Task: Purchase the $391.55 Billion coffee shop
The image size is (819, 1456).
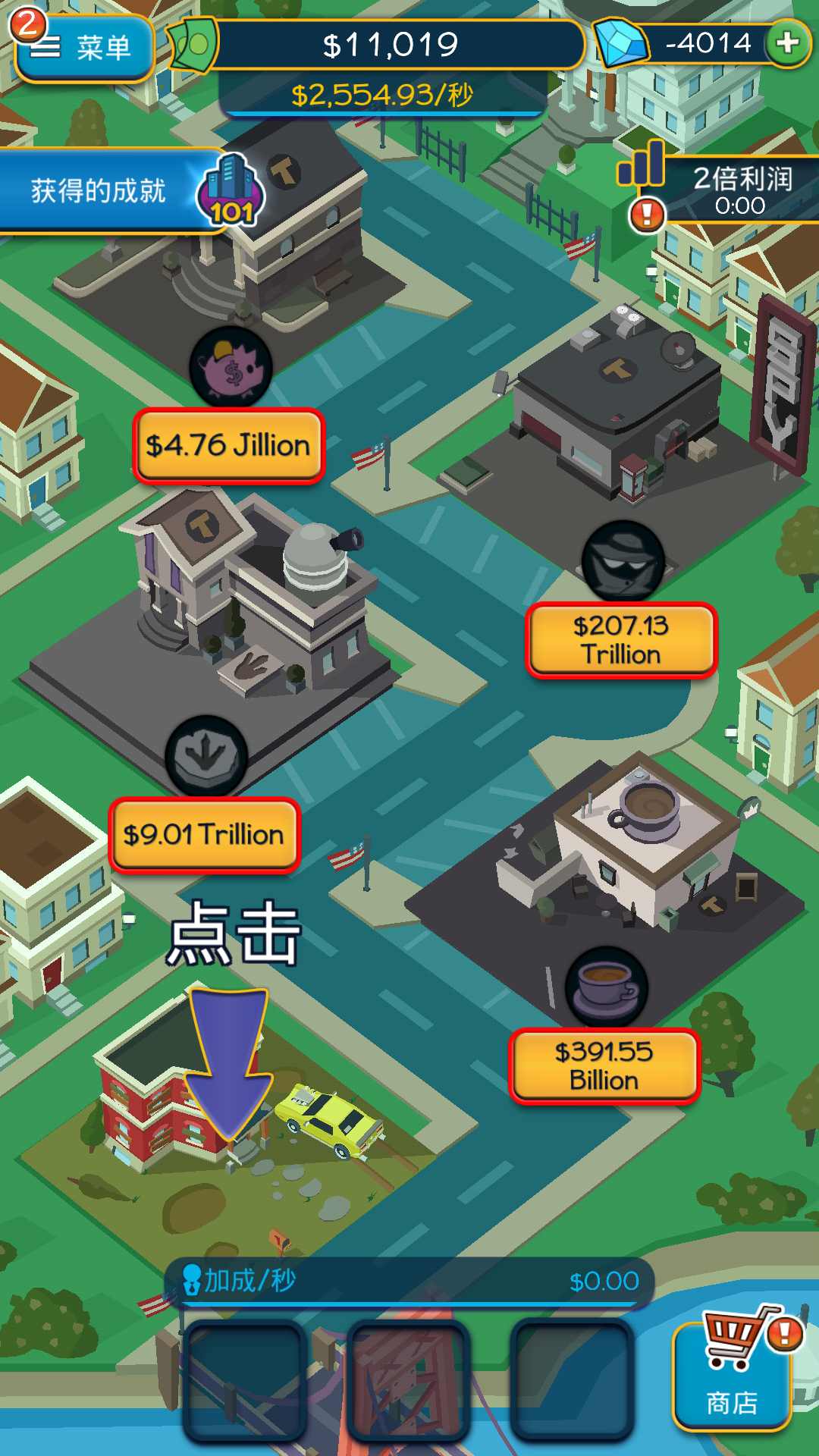Action: tap(604, 1065)
